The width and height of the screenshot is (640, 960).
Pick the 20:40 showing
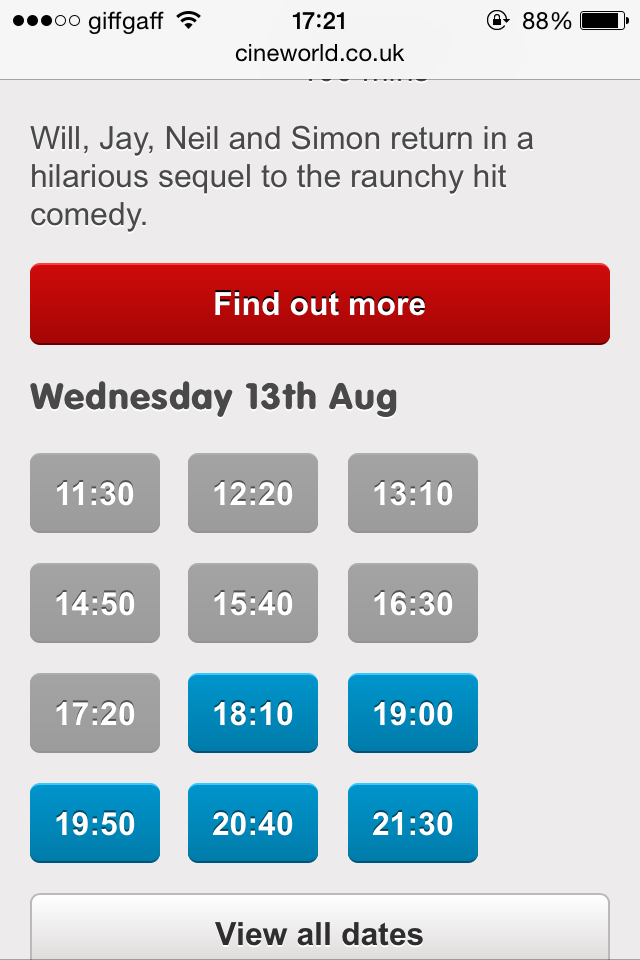tap(253, 823)
